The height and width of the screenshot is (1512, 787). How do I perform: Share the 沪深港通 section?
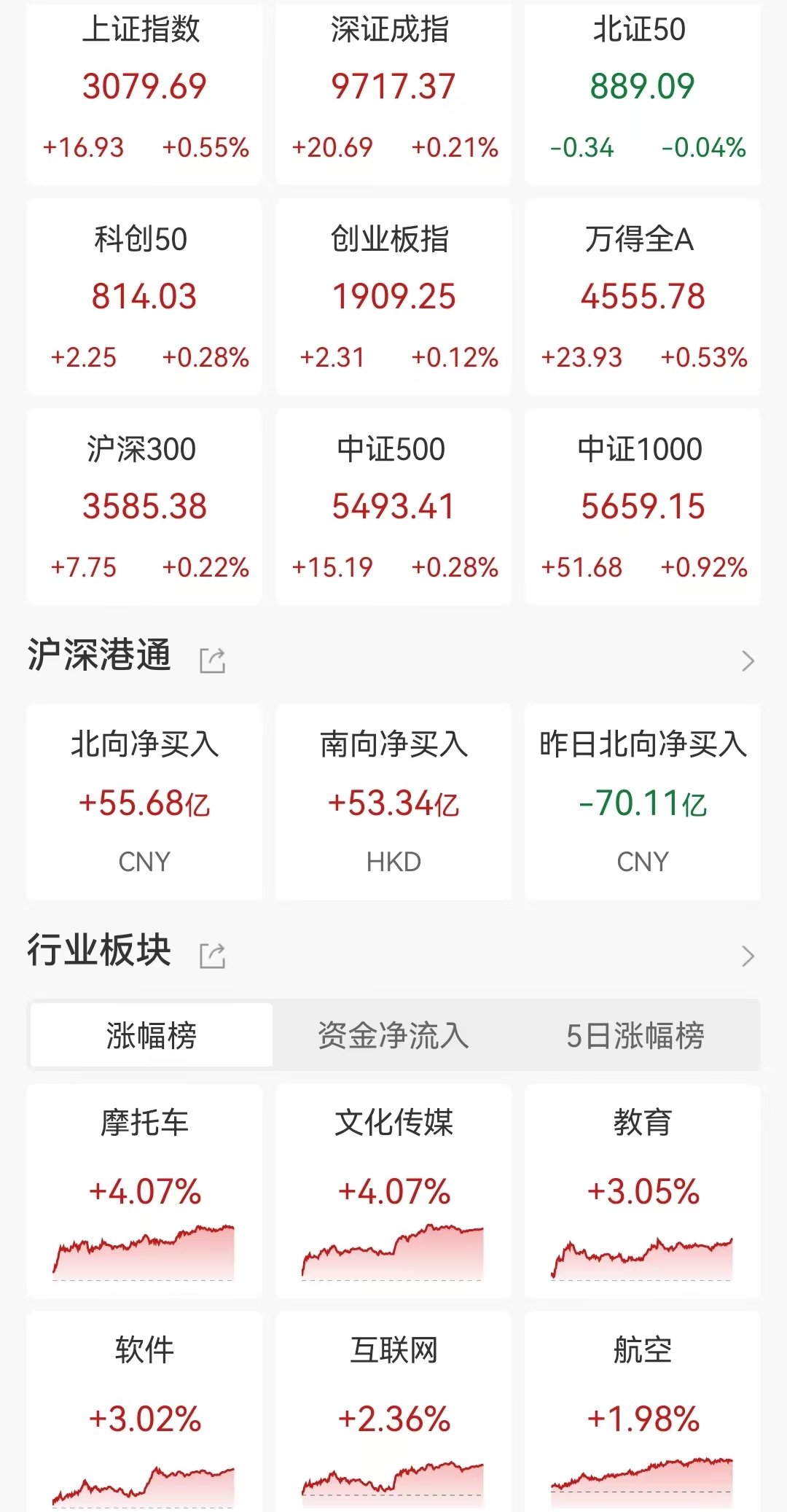[213, 660]
